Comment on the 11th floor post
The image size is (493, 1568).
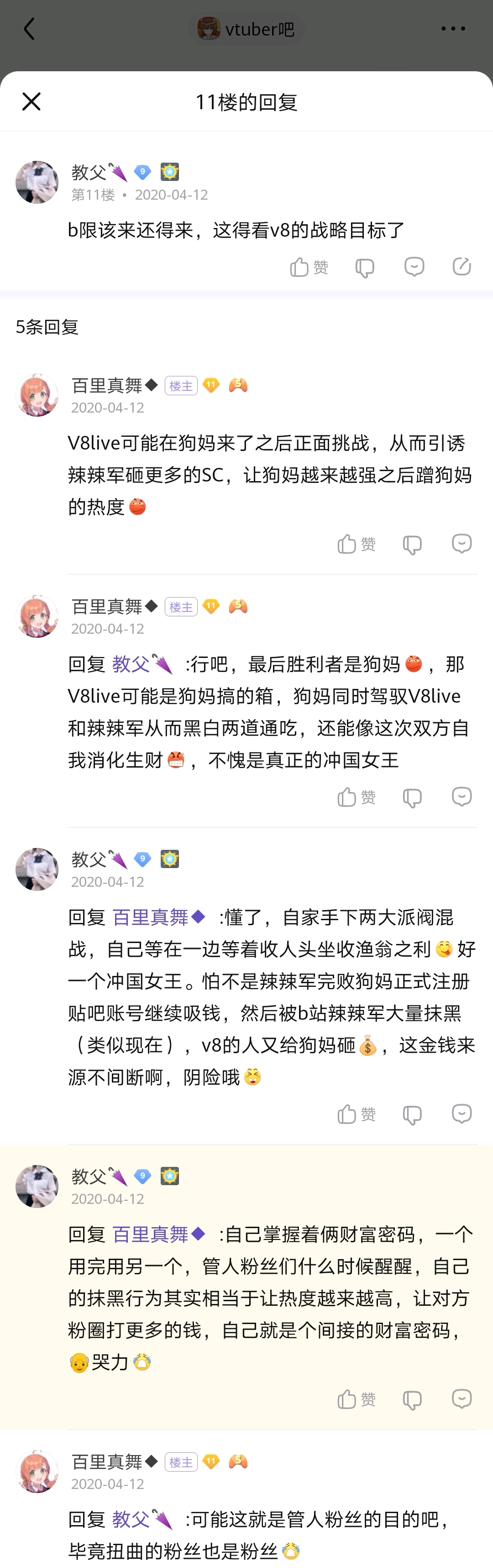click(x=414, y=267)
